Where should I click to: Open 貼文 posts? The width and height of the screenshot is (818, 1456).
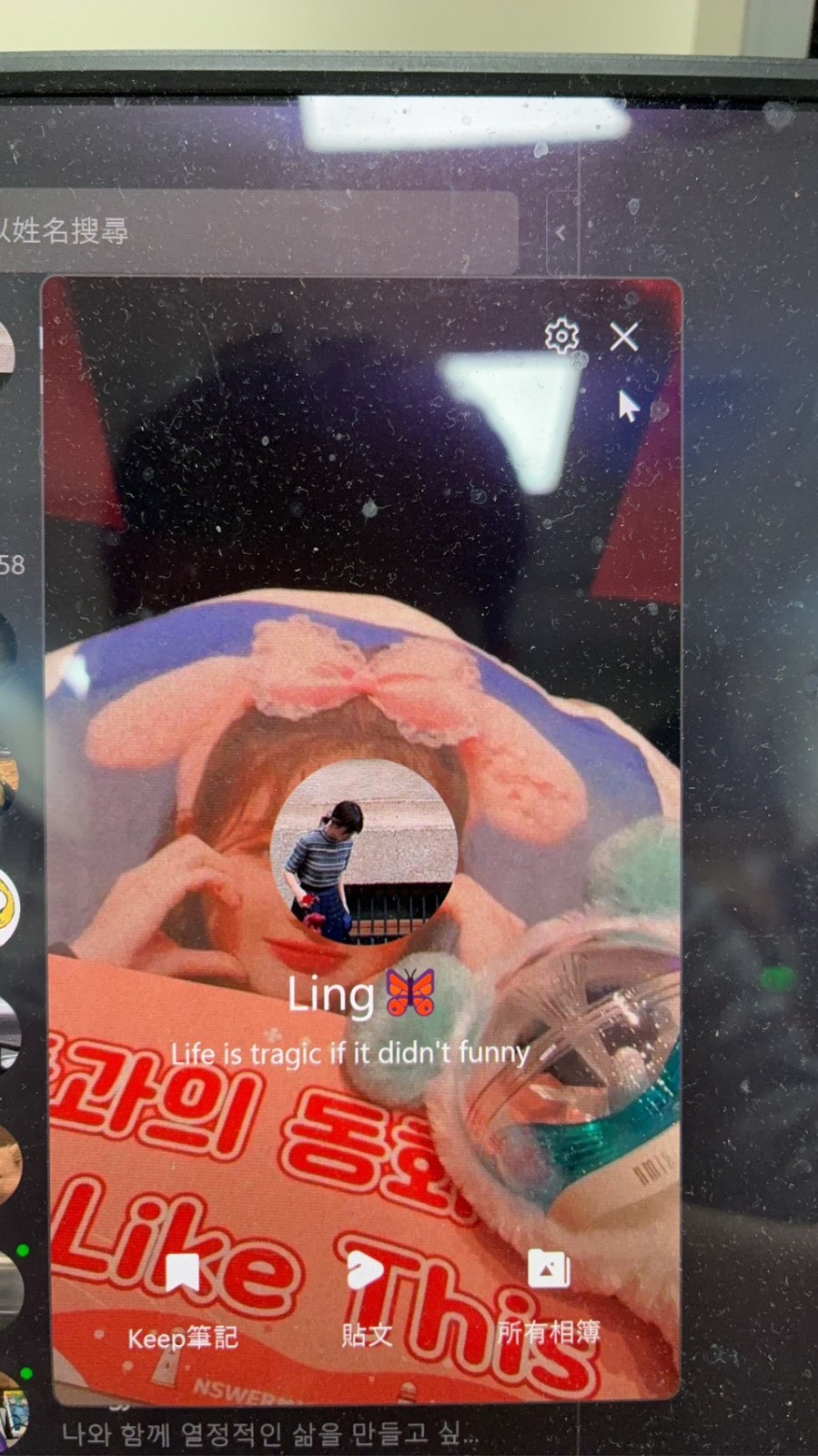366,1299
